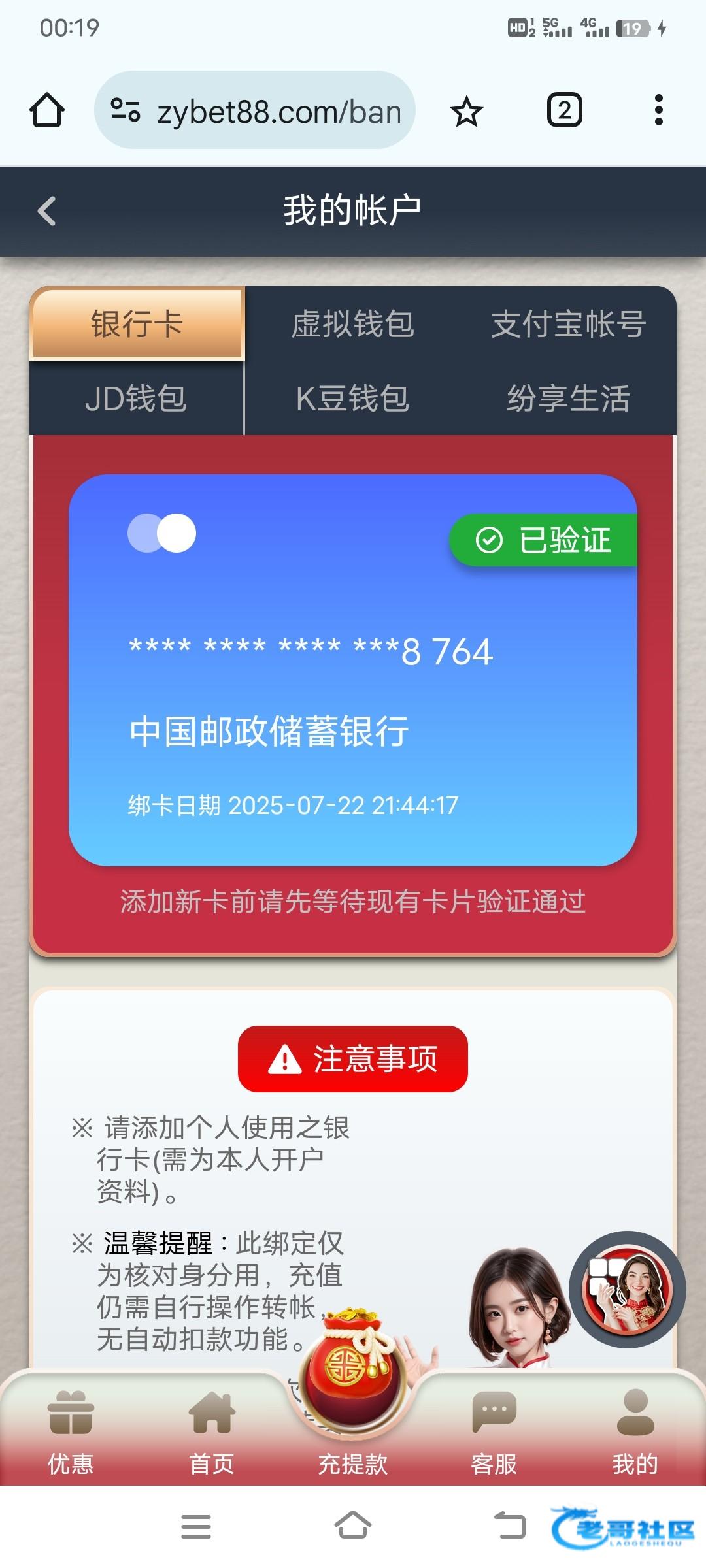
Task: Go to 优惠 promotions
Action: click(x=71, y=1431)
